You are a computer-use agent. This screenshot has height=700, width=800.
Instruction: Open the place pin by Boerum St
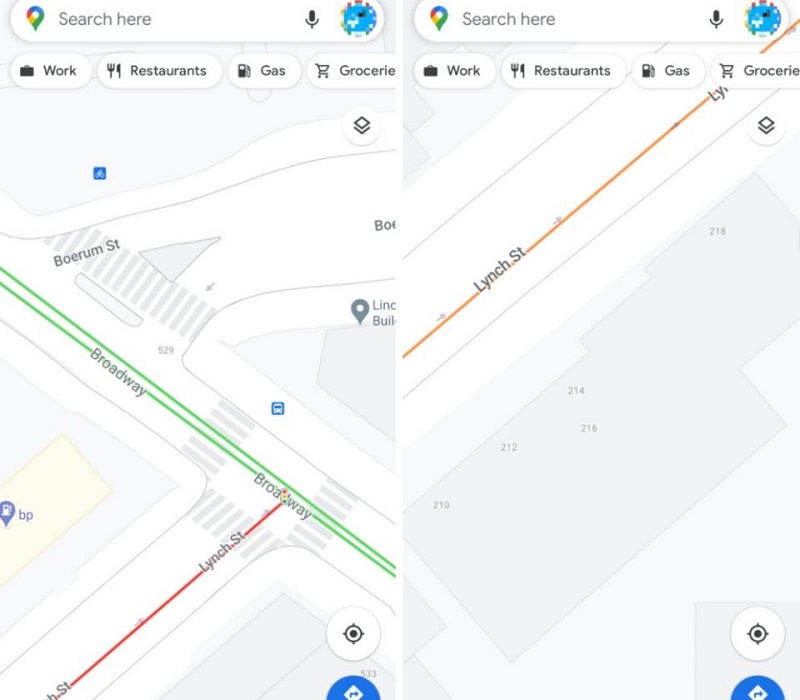click(360, 311)
